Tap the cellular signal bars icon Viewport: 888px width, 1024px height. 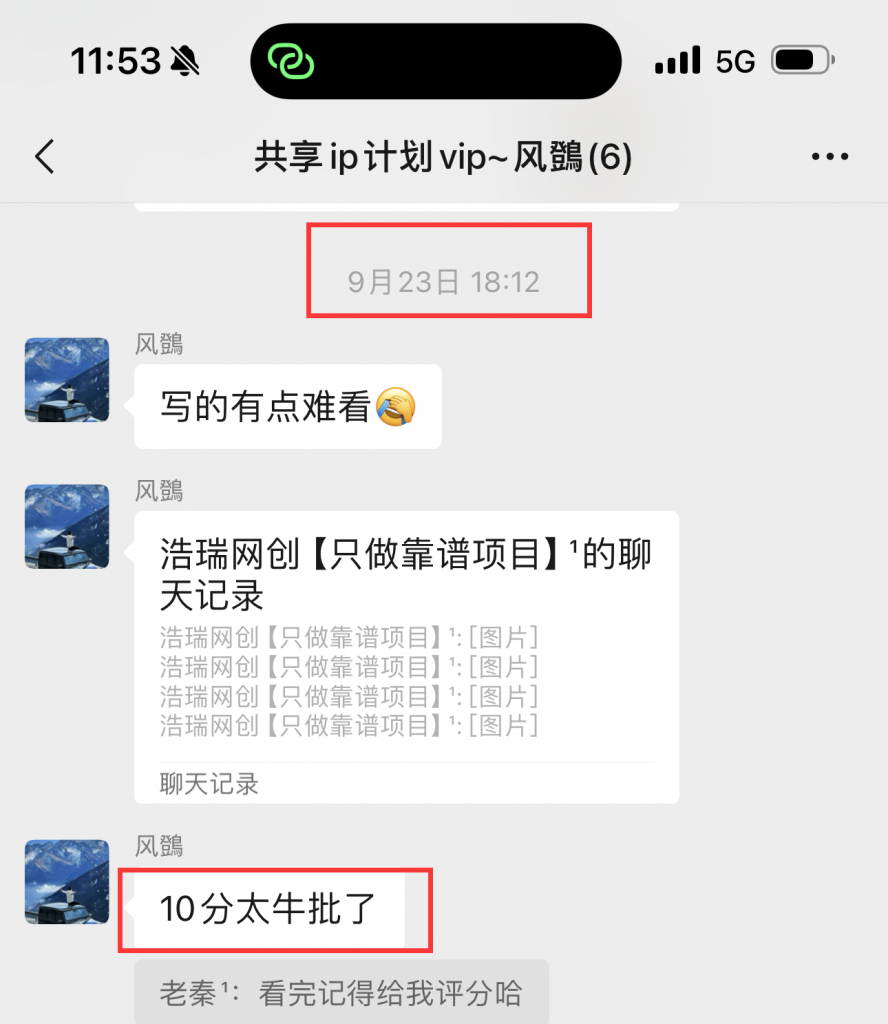(676, 61)
